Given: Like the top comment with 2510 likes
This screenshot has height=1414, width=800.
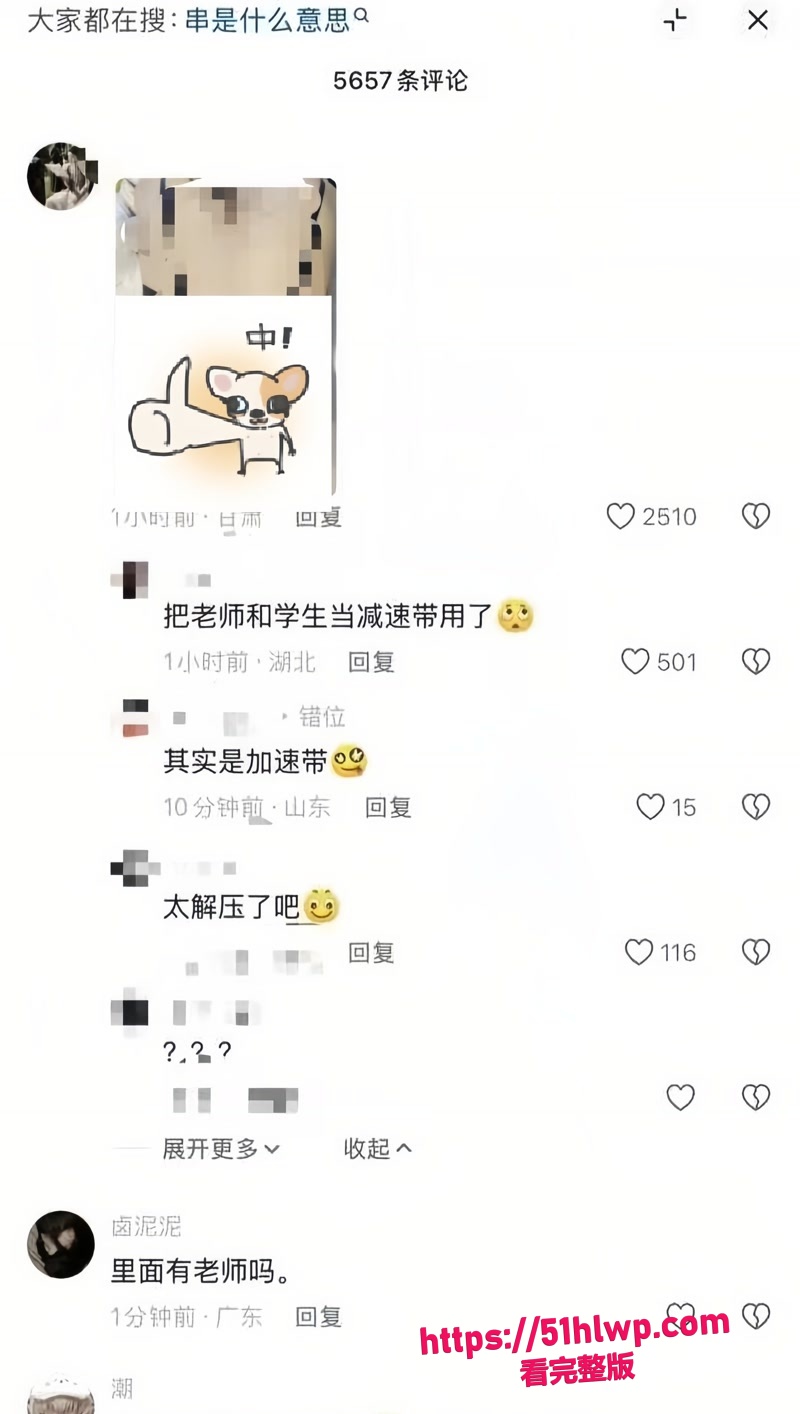Looking at the screenshot, I should (x=621, y=516).
